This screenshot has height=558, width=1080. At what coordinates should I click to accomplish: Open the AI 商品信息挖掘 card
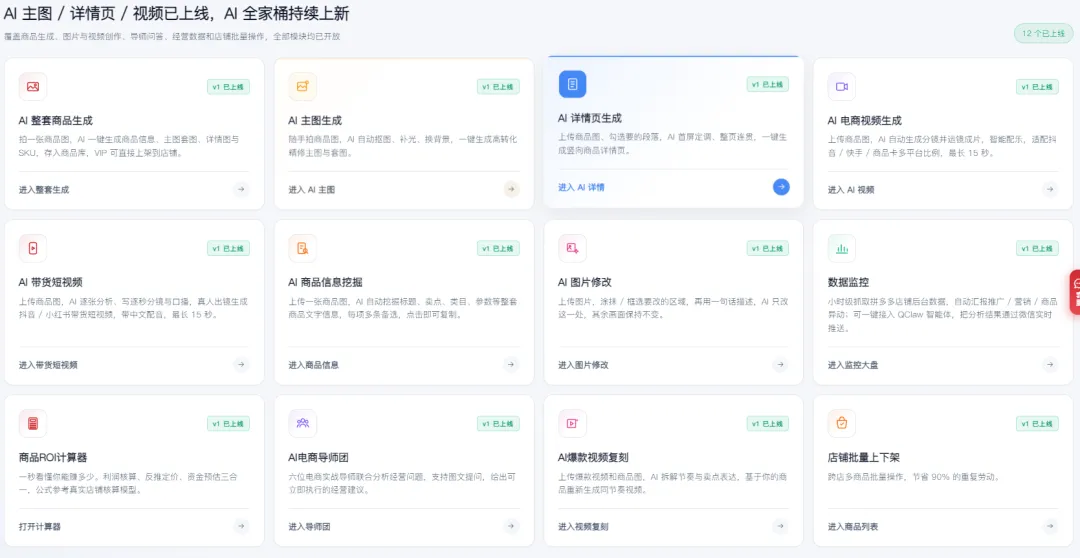(x=404, y=302)
